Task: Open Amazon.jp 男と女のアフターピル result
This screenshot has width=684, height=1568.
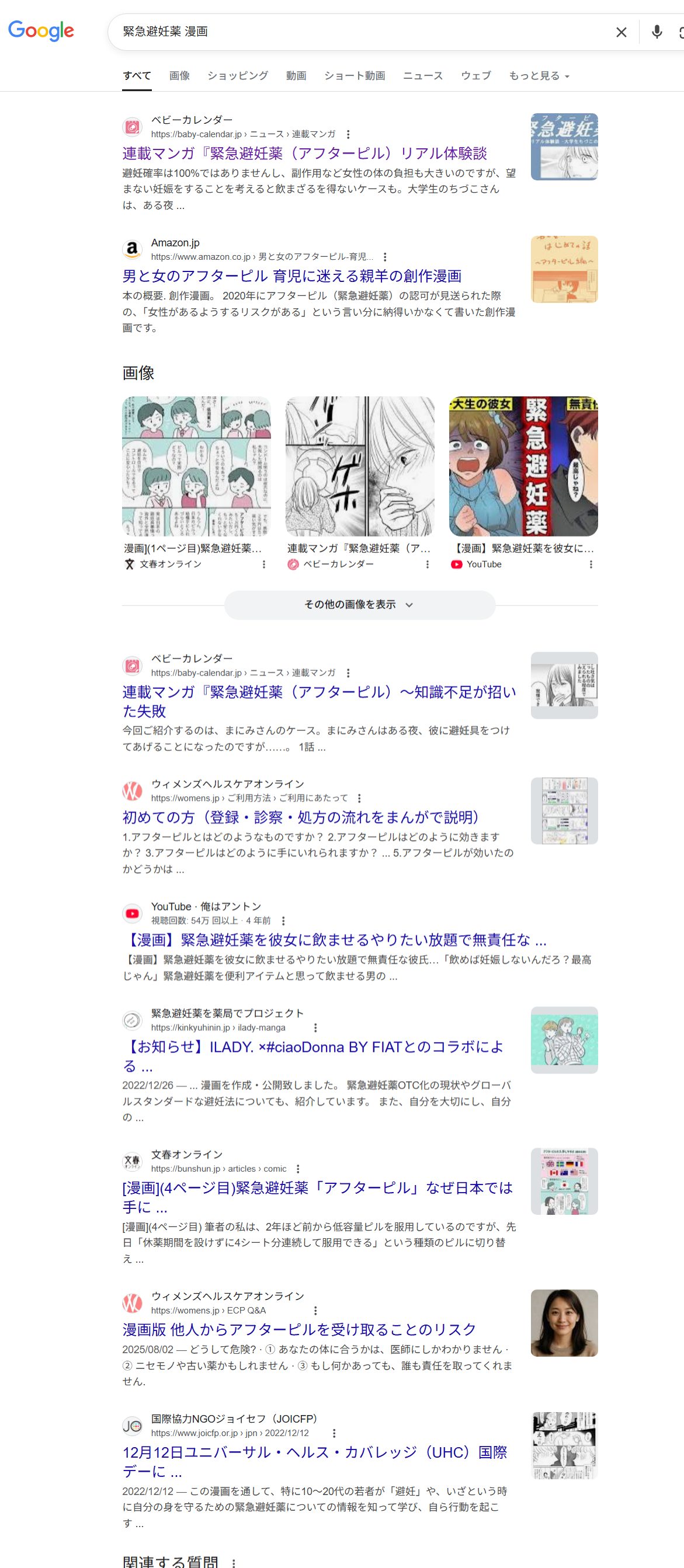Action: (x=291, y=276)
